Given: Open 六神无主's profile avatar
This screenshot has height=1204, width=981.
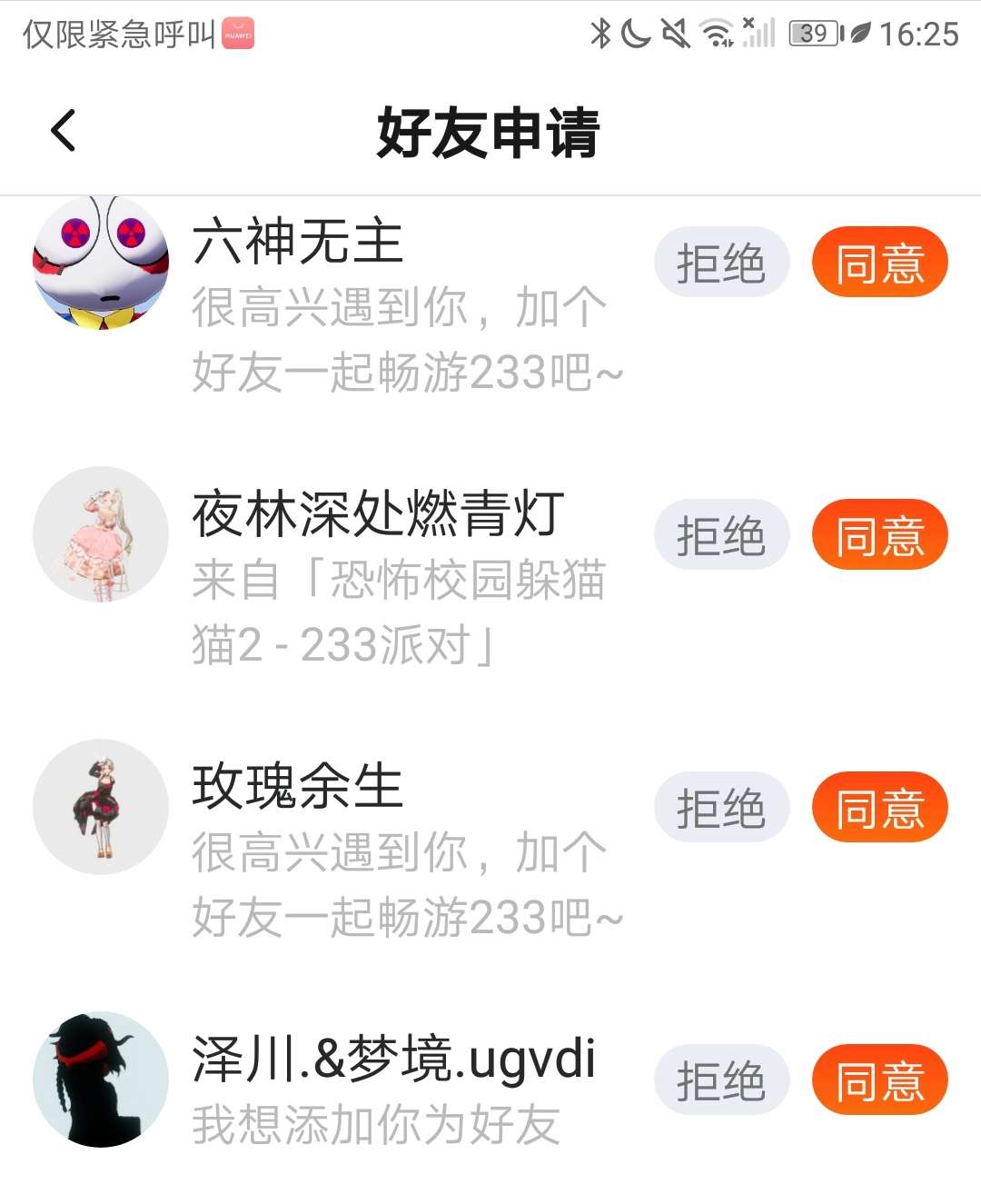Looking at the screenshot, I should click(x=101, y=263).
